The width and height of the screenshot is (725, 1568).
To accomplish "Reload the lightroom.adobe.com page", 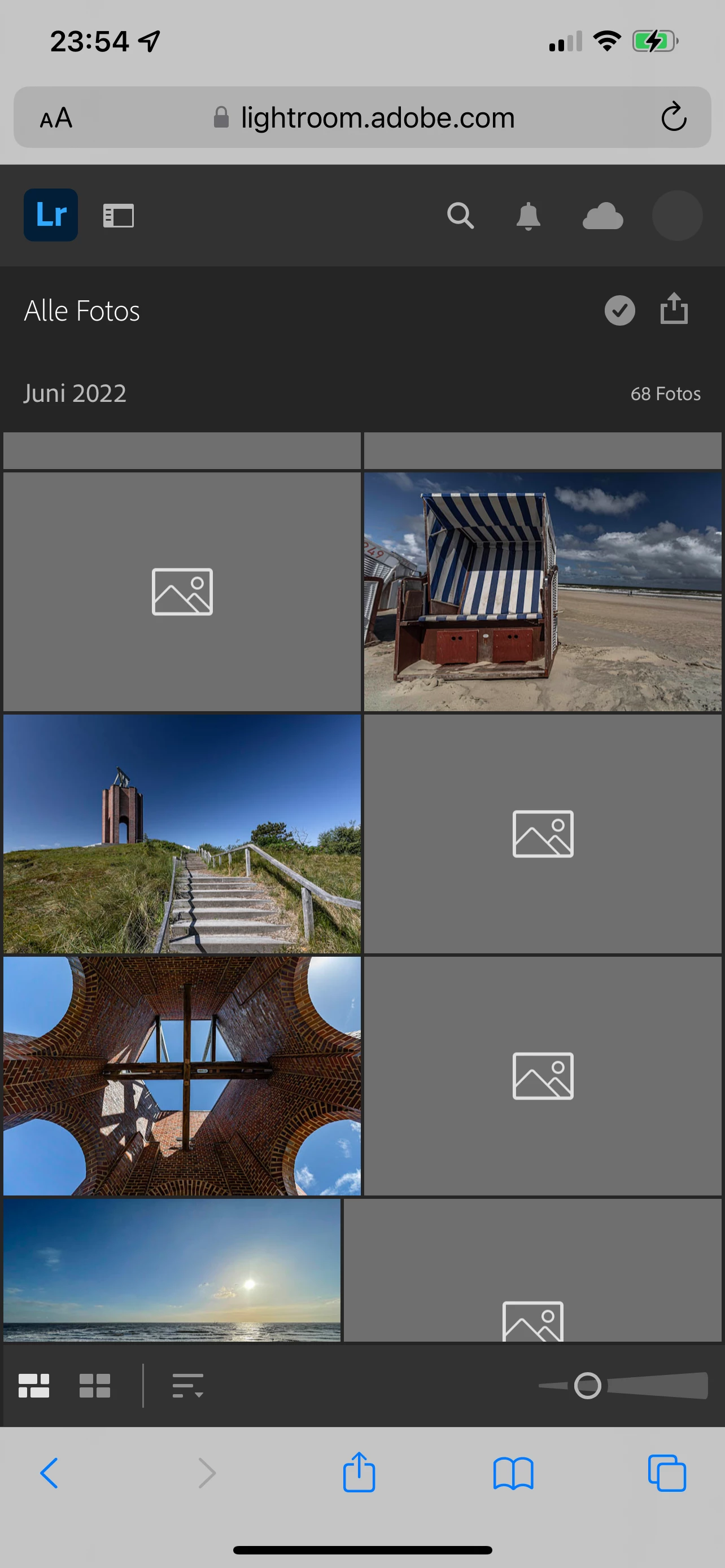I will (673, 117).
